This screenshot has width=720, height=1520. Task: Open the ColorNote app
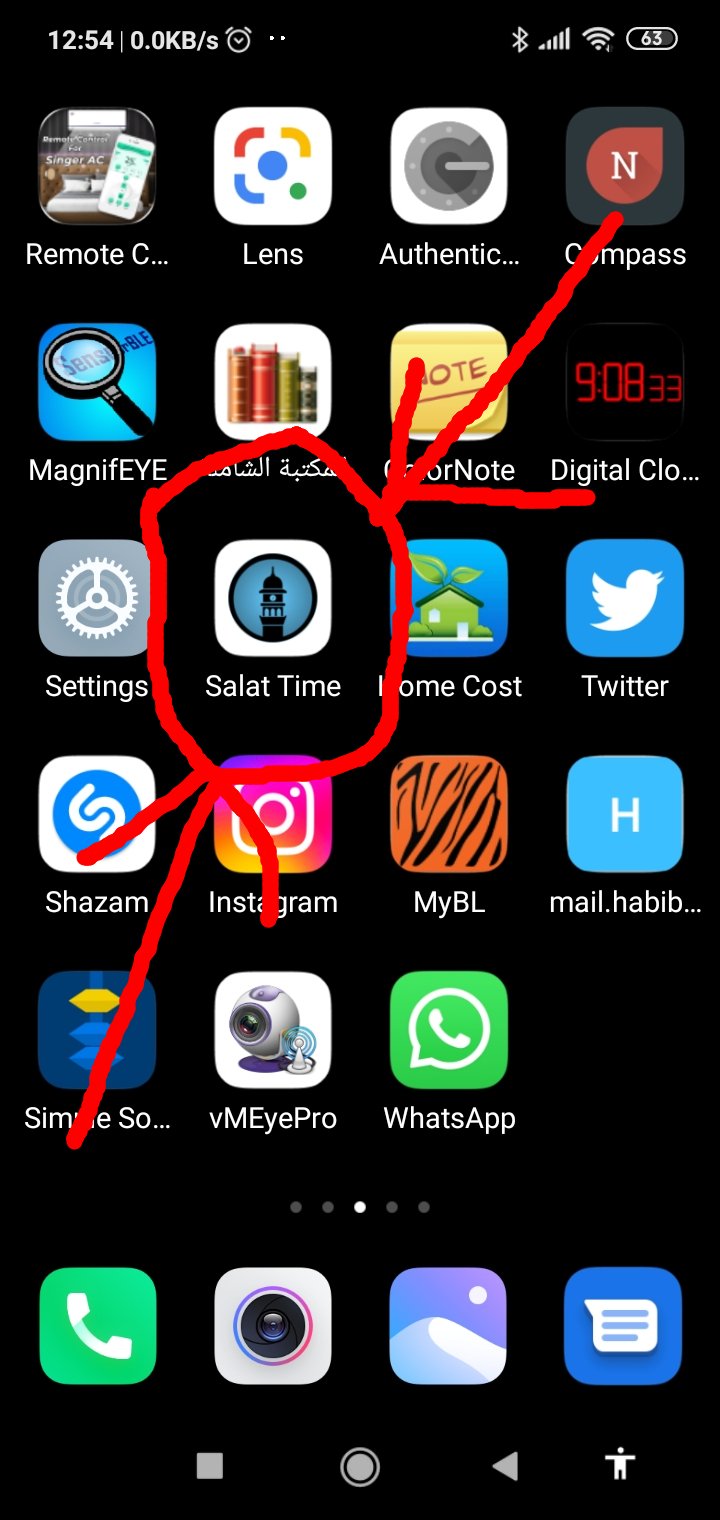tap(449, 382)
